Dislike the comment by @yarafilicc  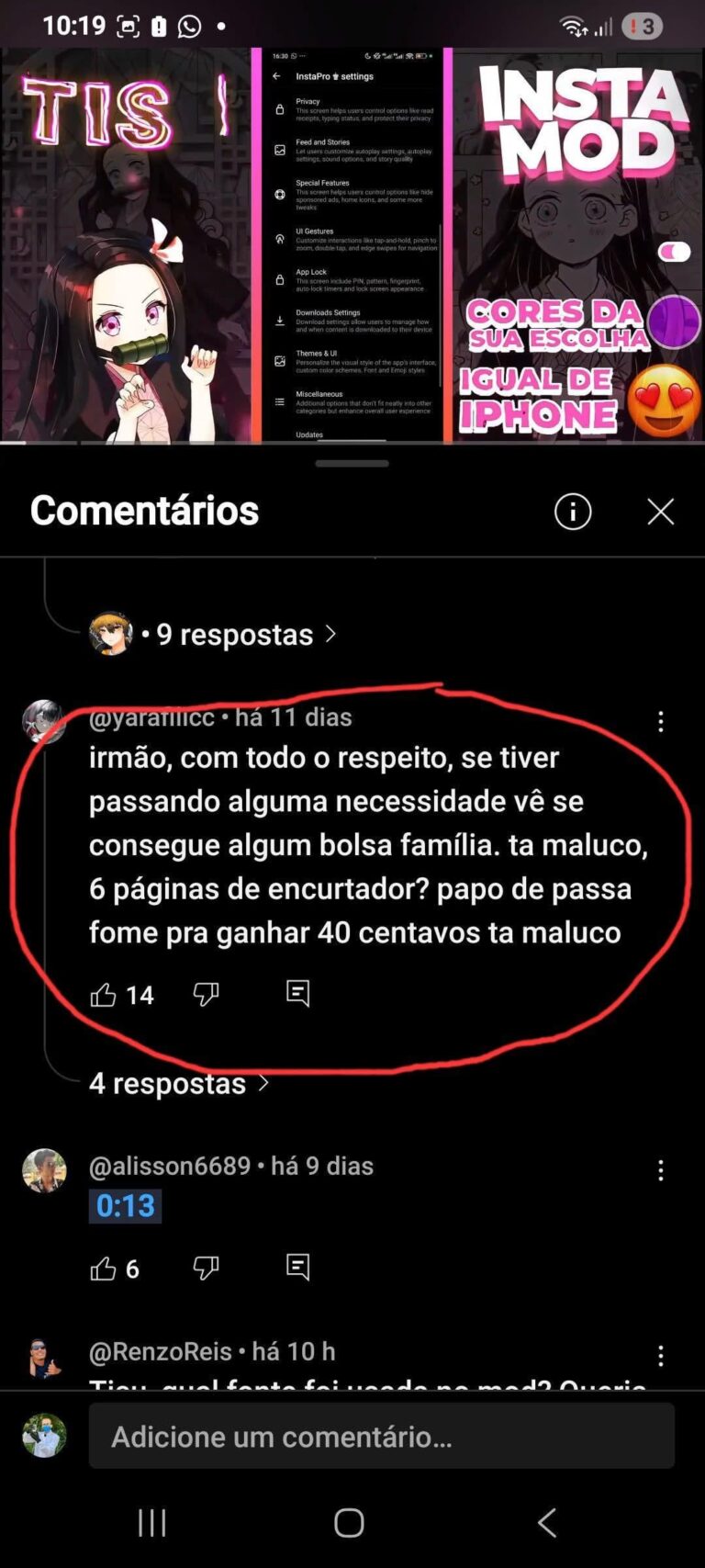[x=207, y=994]
